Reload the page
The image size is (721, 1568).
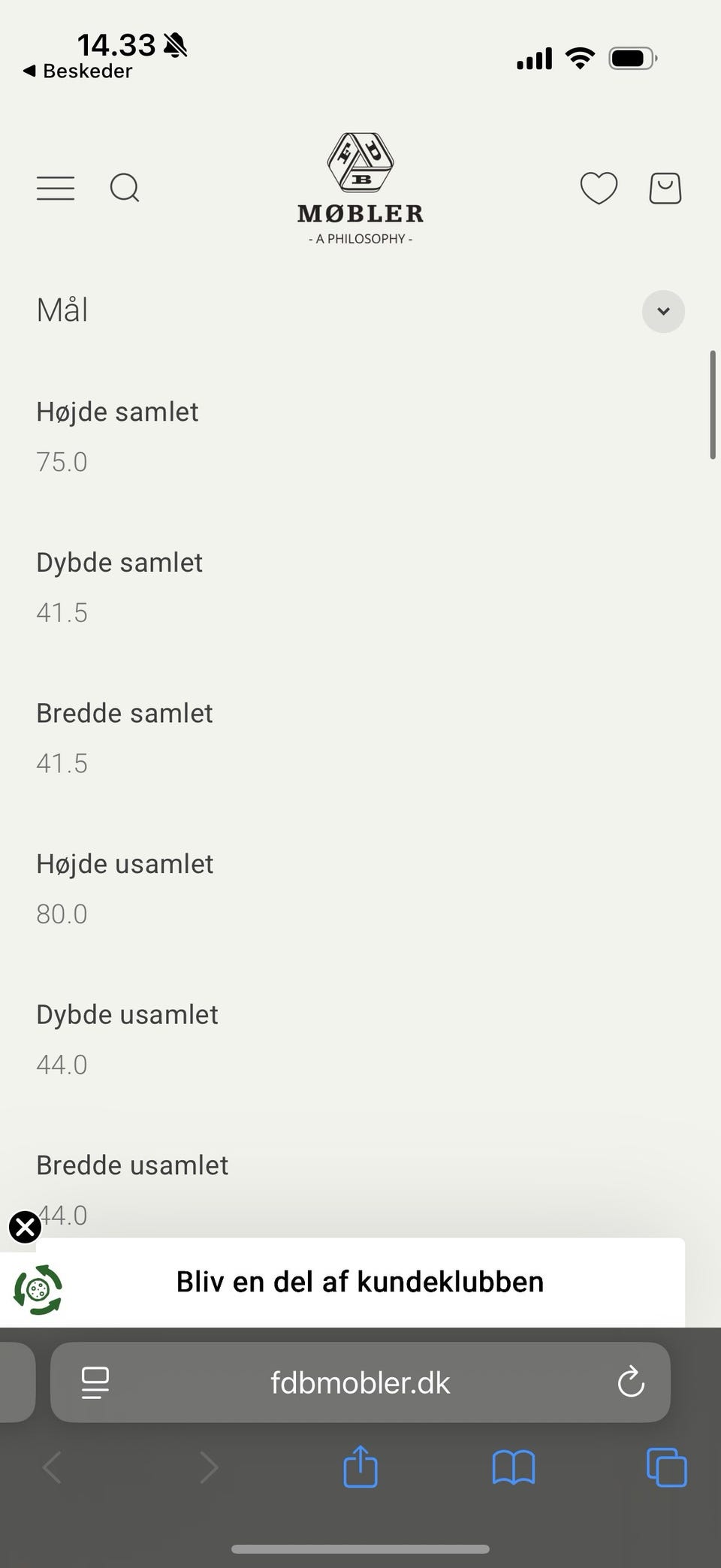(x=631, y=1382)
